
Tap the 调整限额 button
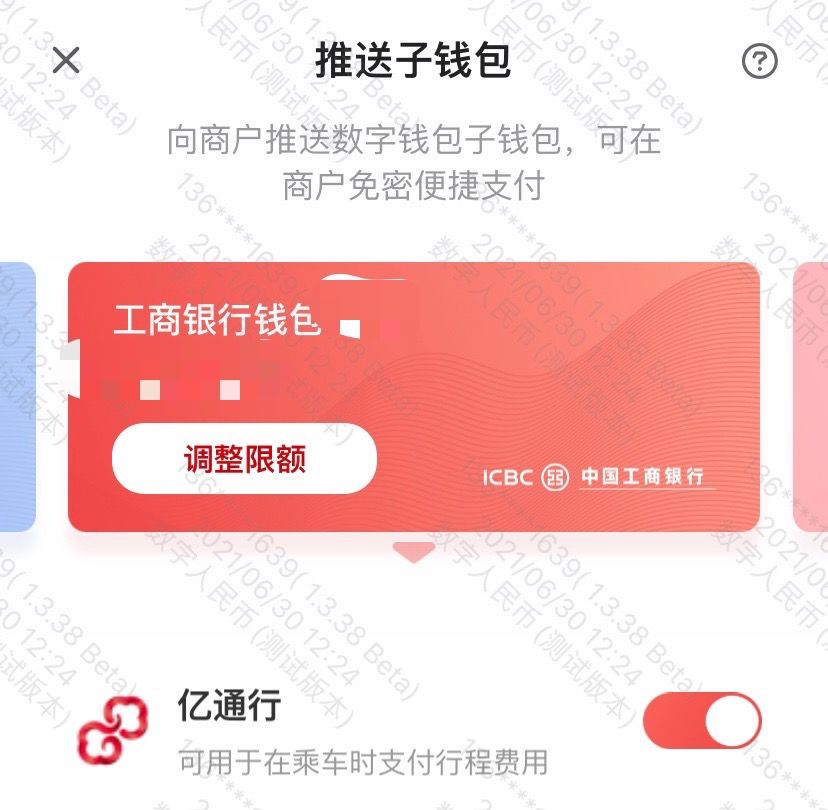click(244, 459)
